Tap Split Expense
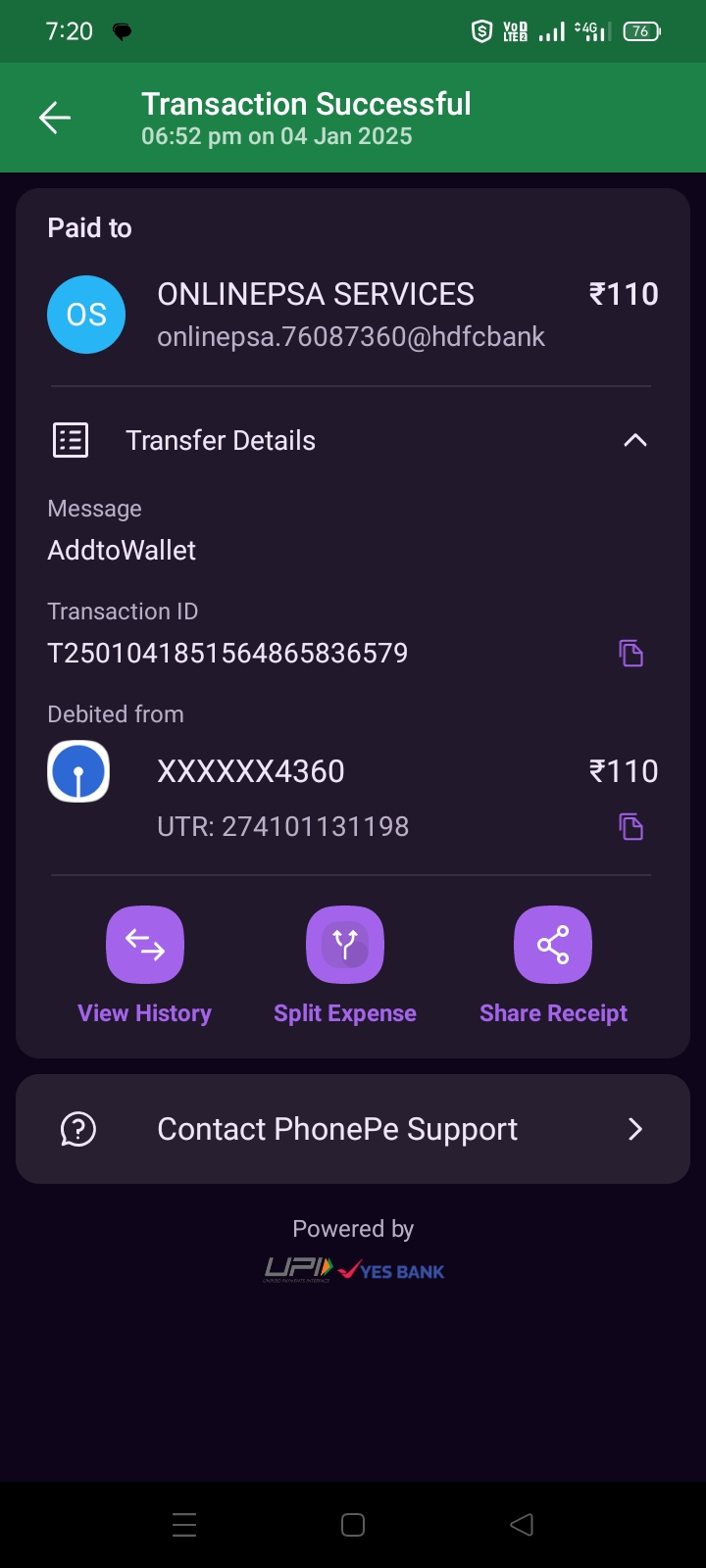The width and height of the screenshot is (706, 1568). pos(345,946)
